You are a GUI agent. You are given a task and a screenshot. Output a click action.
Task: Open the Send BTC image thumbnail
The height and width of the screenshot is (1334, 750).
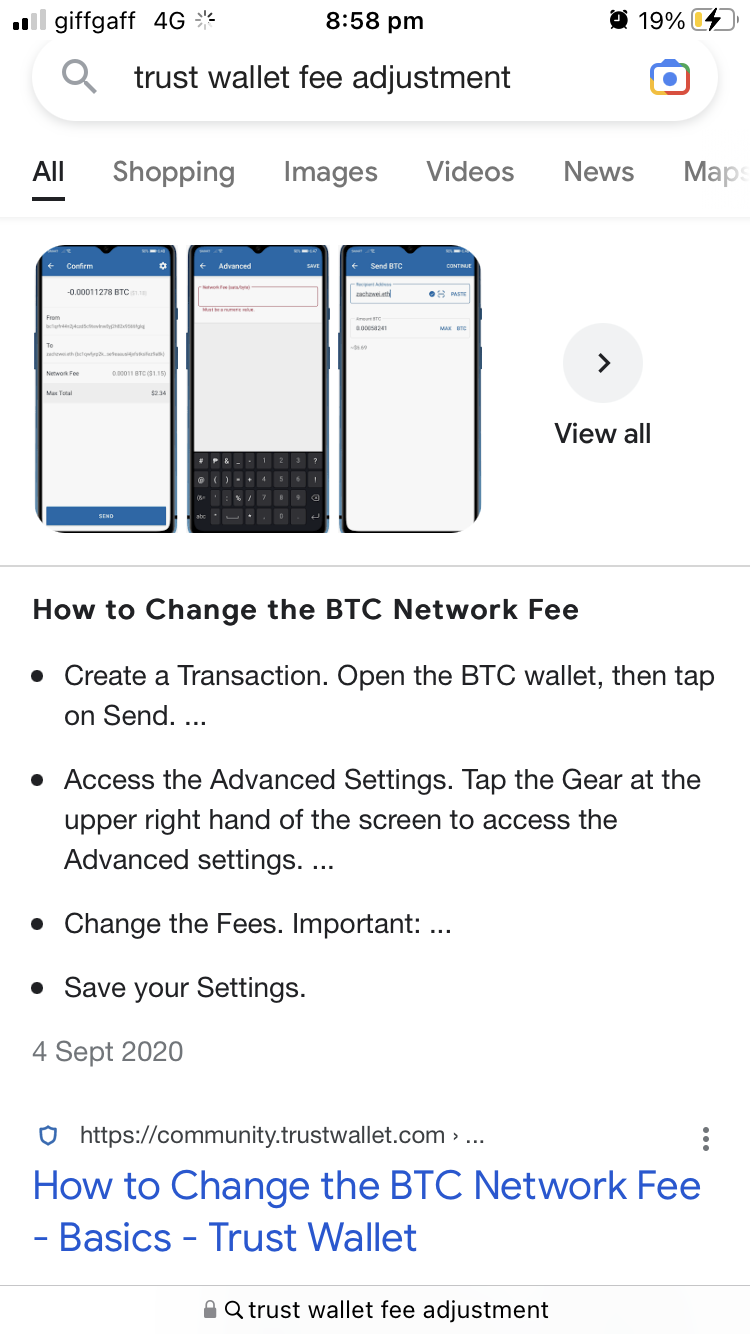pos(410,388)
